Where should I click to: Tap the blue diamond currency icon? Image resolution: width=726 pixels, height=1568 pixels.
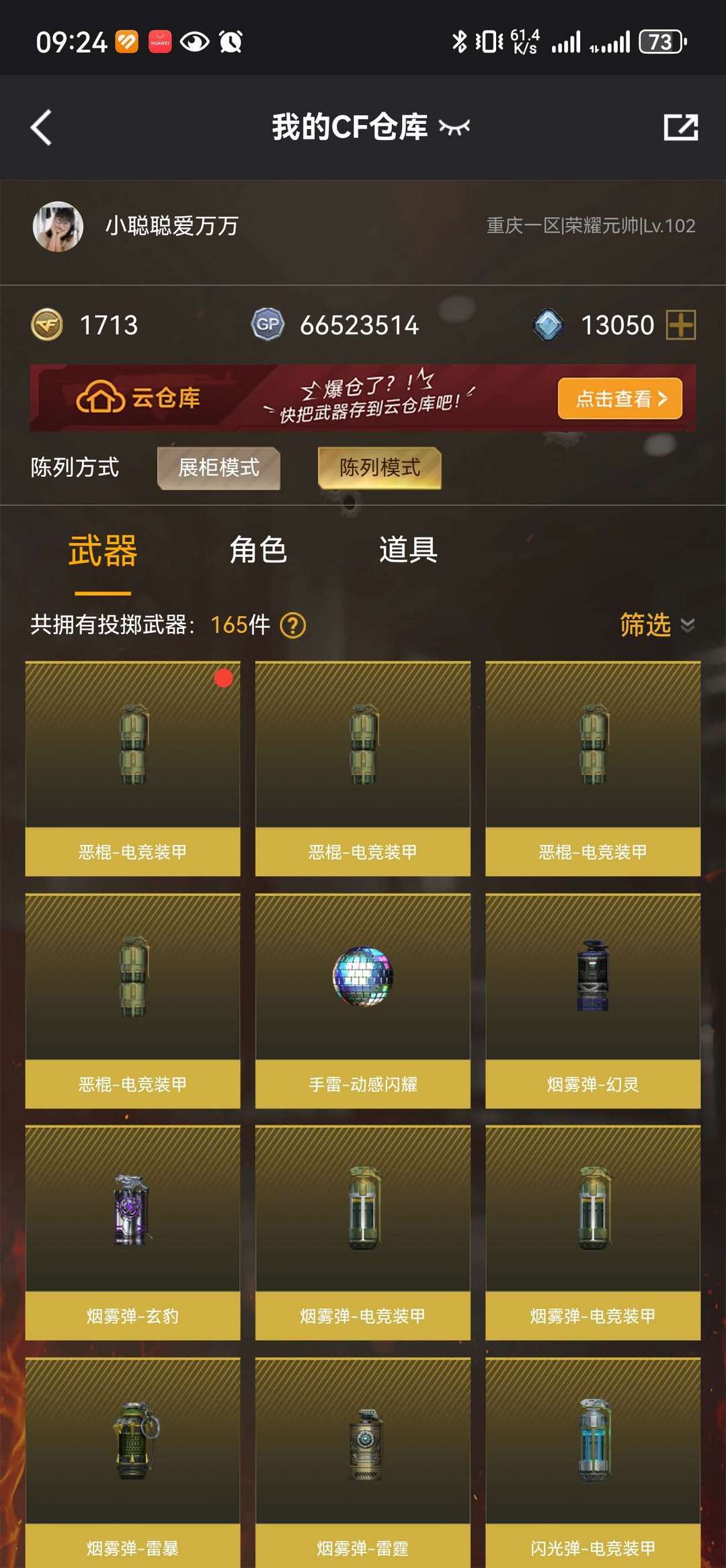pos(548,325)
